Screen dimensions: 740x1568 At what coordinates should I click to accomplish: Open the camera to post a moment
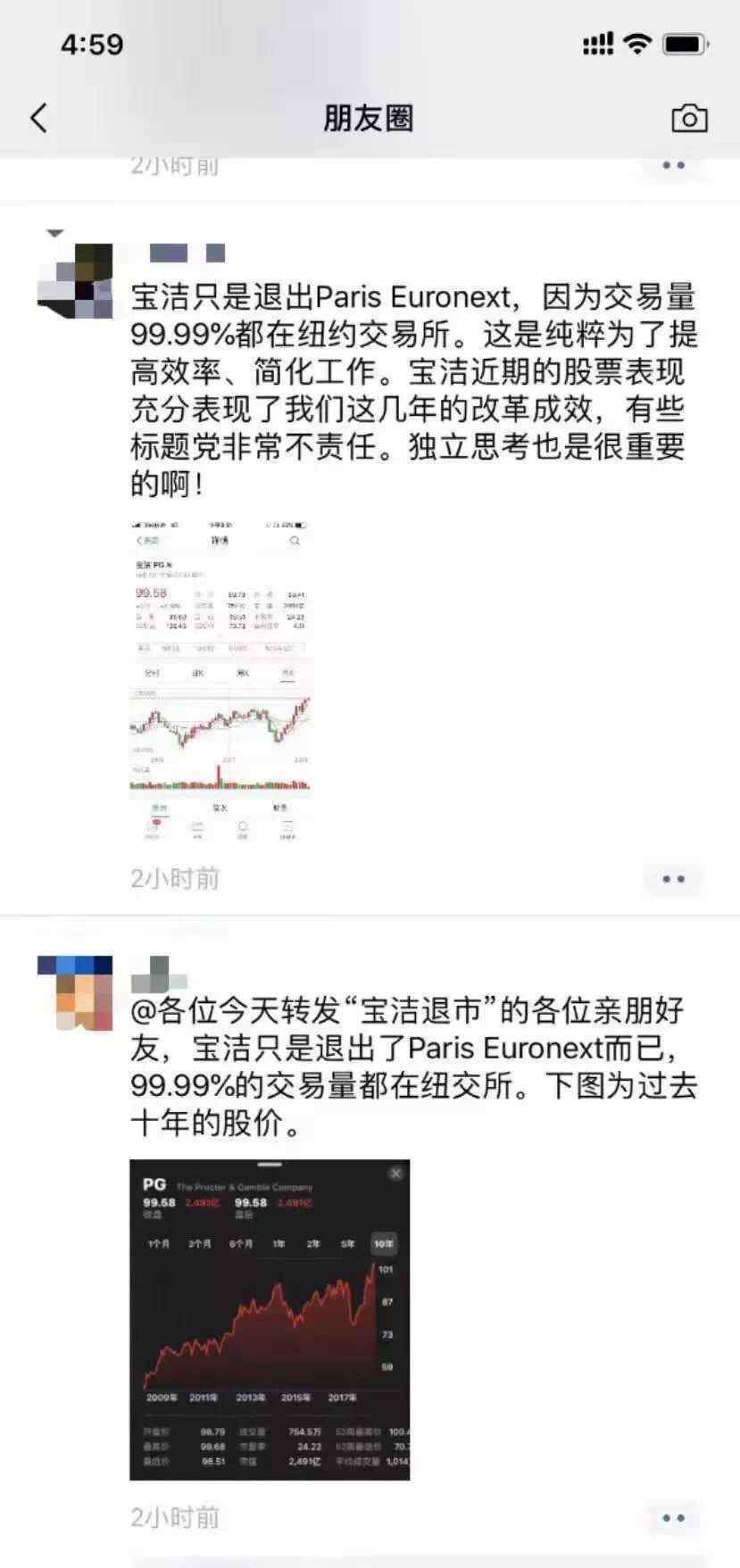tap(689, 118)
